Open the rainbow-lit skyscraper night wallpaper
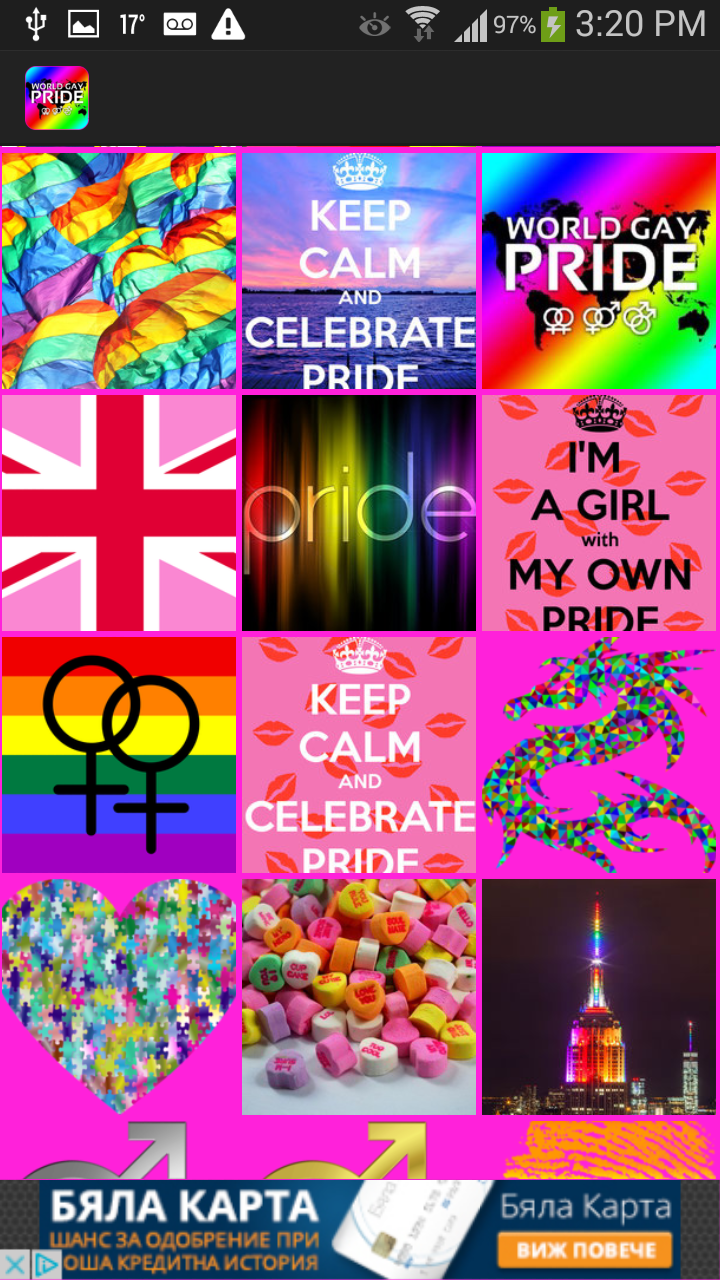This screenshot has height=1280, width=720. (x=599, y=997)
